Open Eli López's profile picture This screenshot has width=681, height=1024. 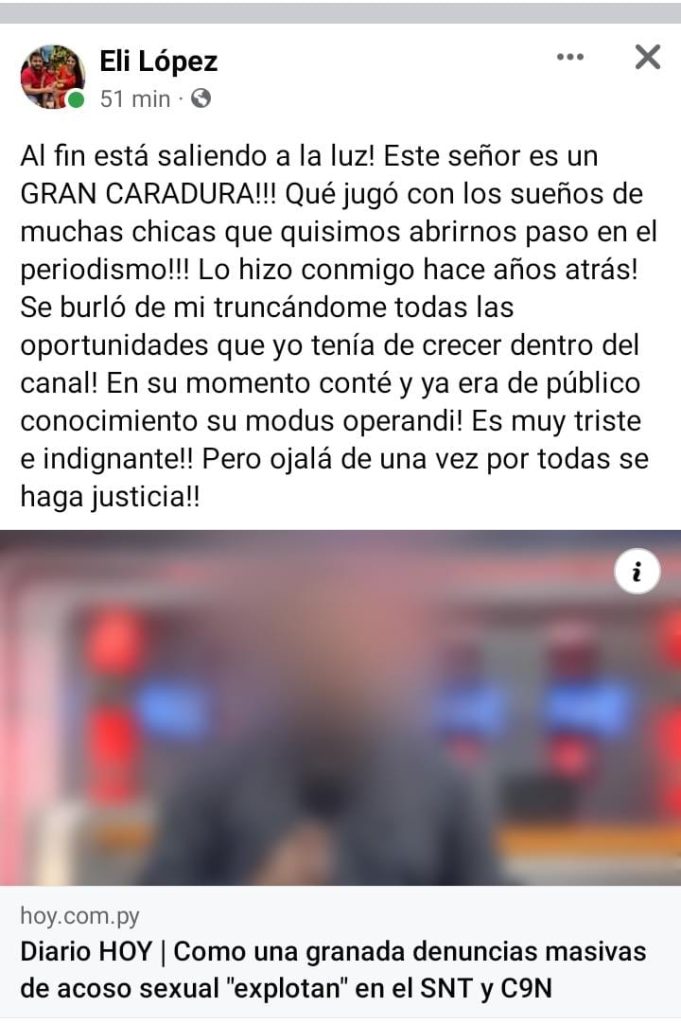click(x=52, y=76)
